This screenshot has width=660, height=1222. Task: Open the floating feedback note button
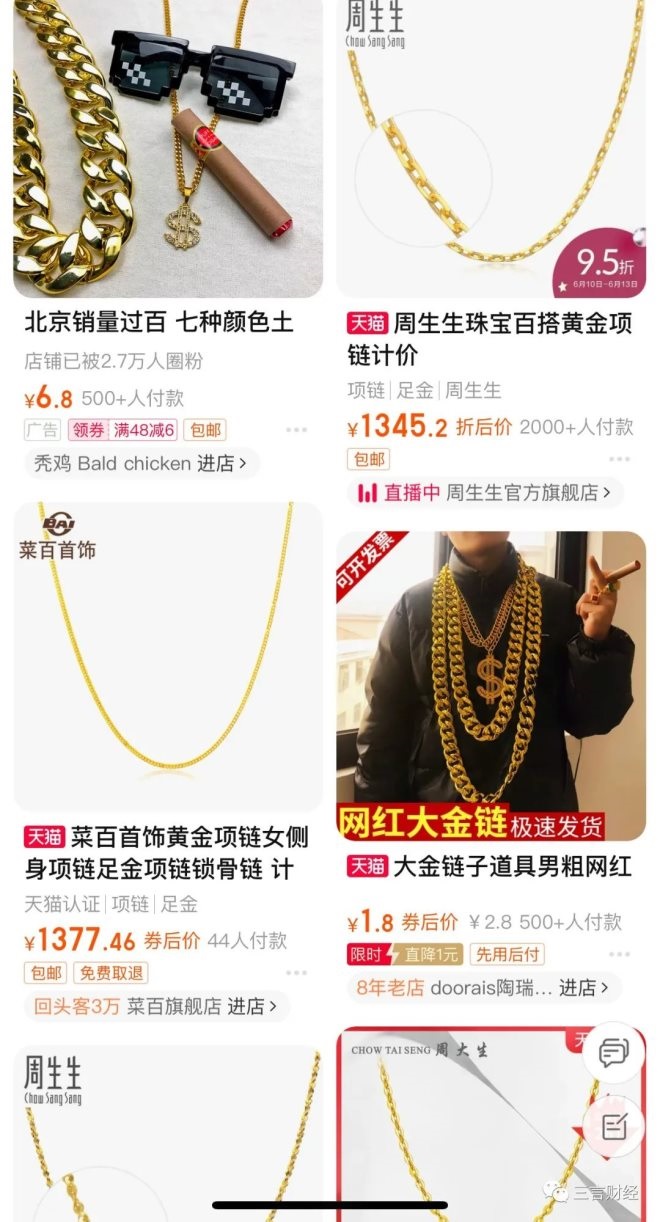click(613, 1127)
